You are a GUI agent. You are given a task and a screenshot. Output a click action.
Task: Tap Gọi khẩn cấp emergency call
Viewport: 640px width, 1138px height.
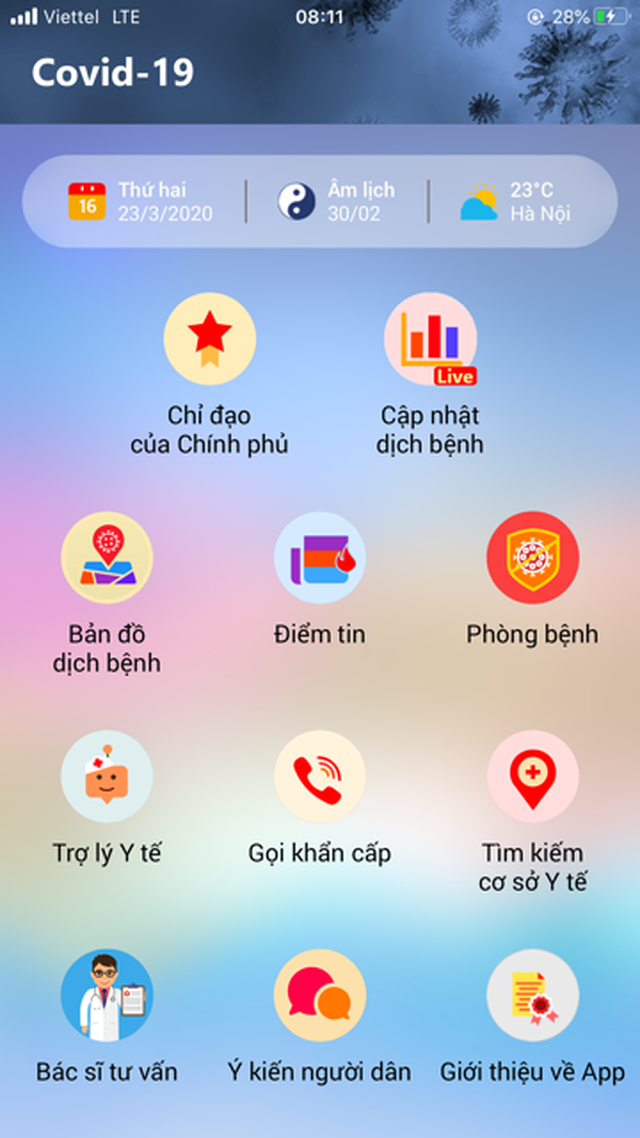[320, 777]
